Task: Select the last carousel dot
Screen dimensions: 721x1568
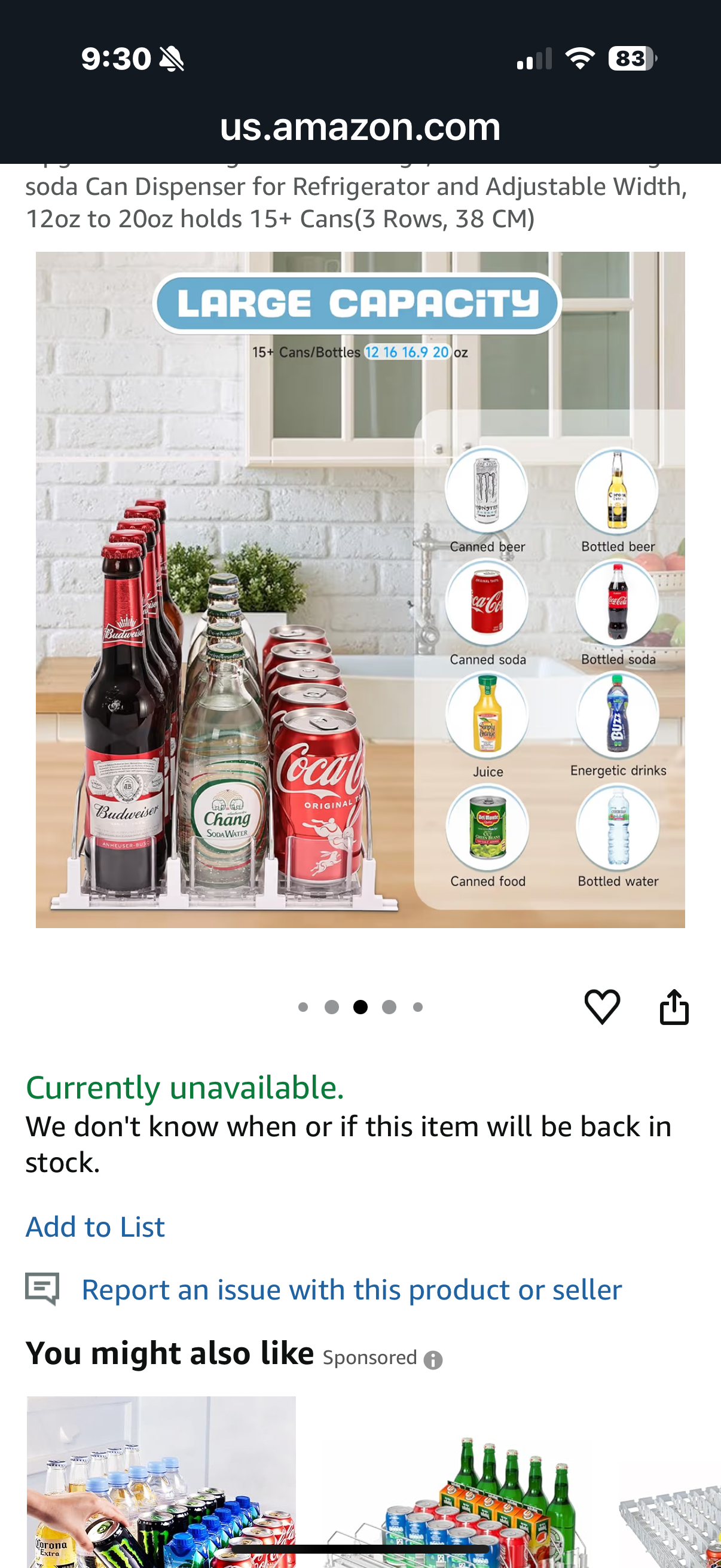Action: pyautogui.click(x=417, y=1007)
